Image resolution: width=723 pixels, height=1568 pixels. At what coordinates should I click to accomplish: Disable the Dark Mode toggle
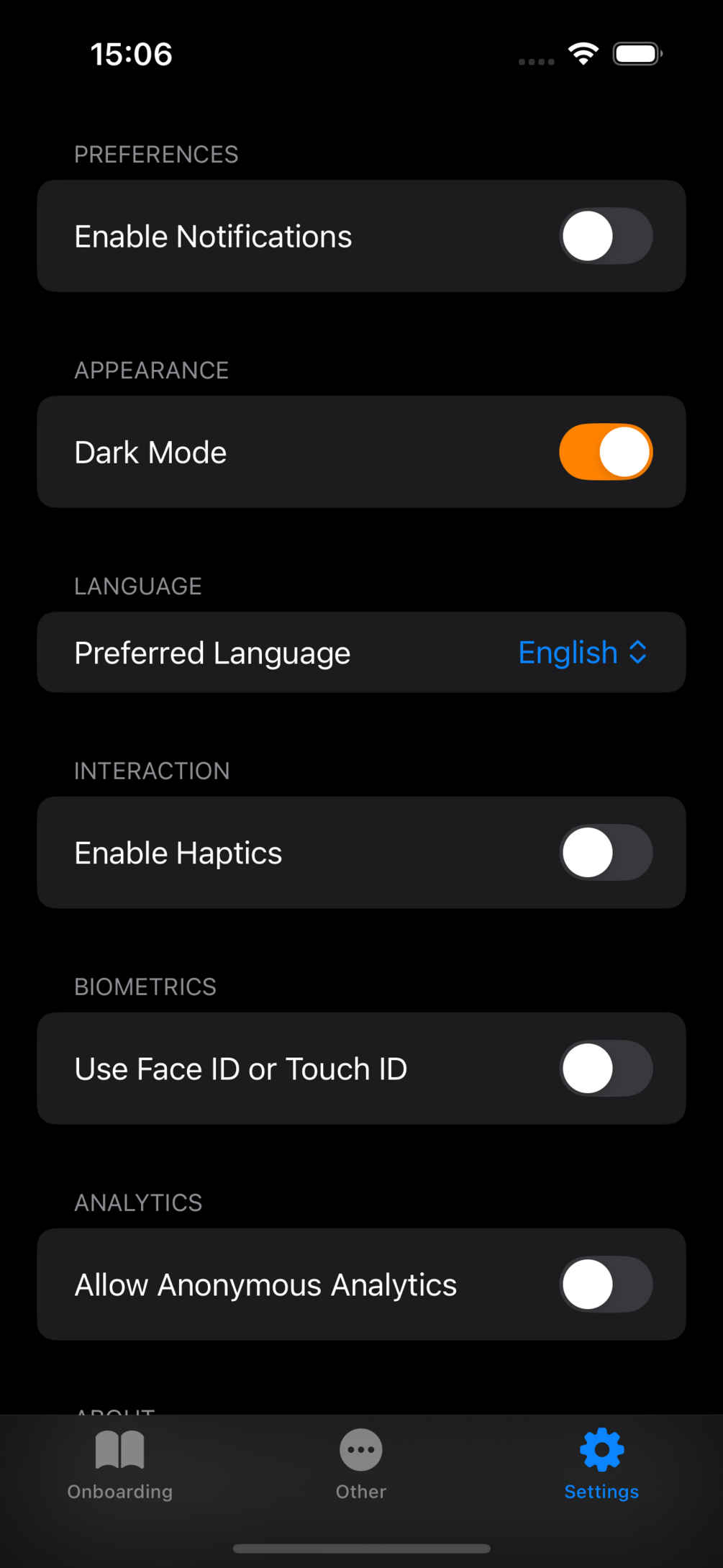coord(605,452)
